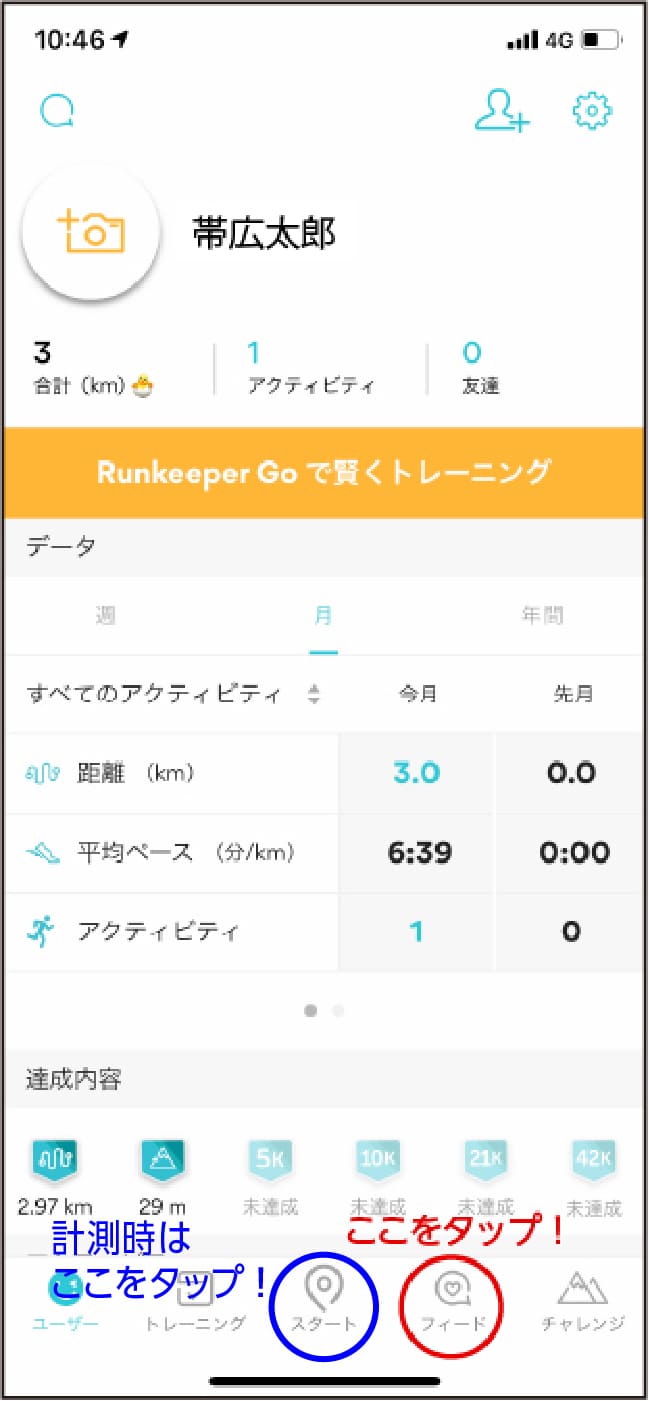Switch to the 週 data tab
Image resolution: width=649 pixels, height=1401 pixels.
[105, 615]
